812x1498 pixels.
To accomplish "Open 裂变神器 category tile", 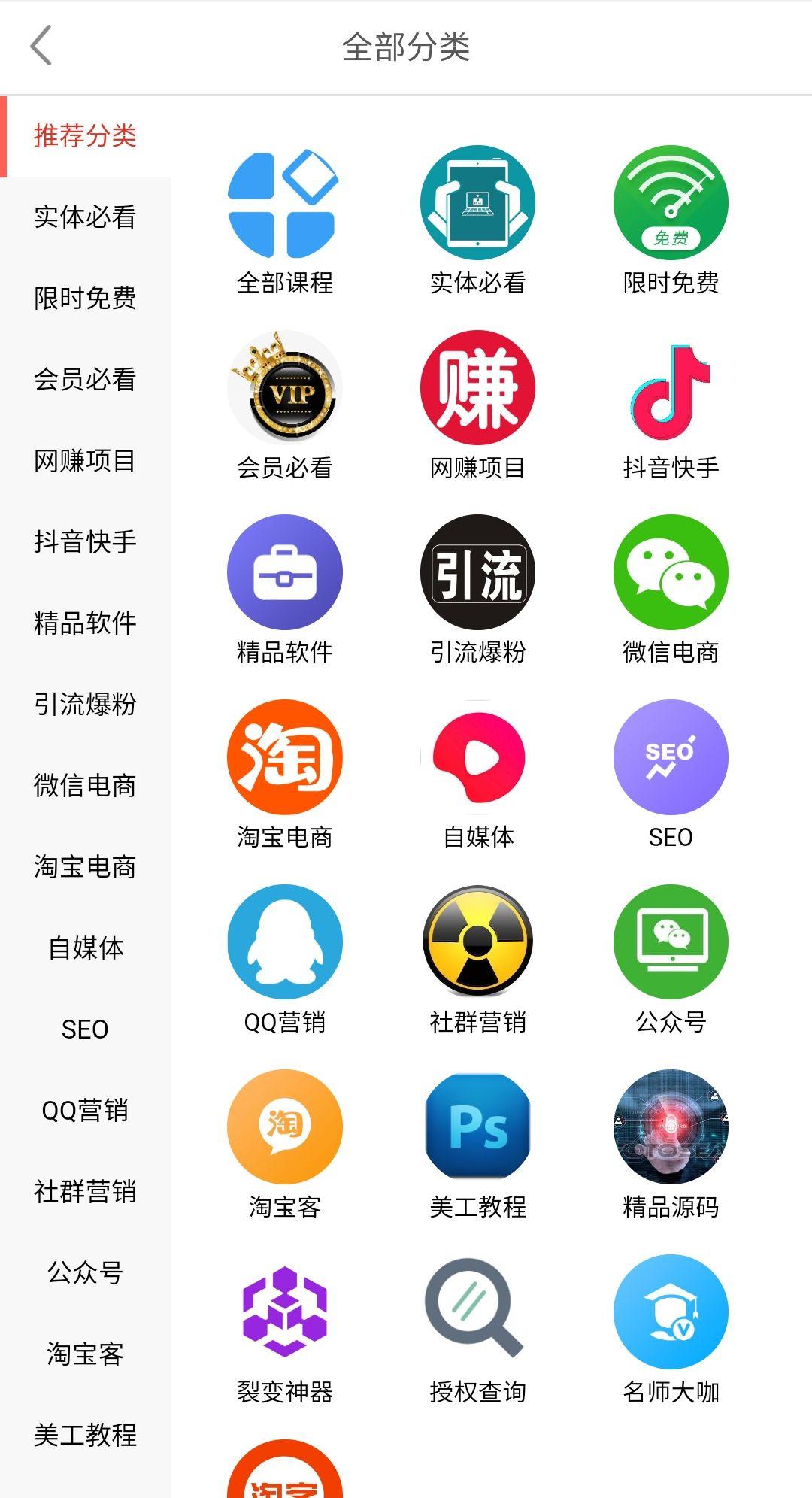I will tap(284, 1312).
